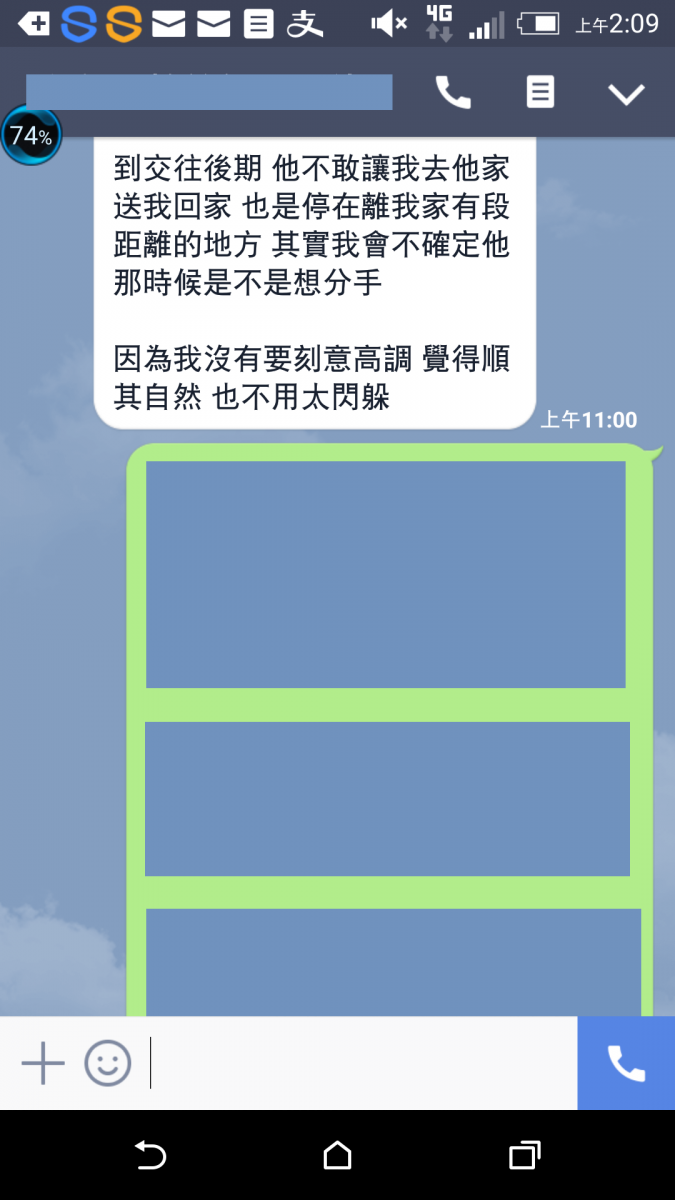Viewport: 675px width, 1200px height.
Task: Open the emoji sticker picker
Action: [108, 1063]
